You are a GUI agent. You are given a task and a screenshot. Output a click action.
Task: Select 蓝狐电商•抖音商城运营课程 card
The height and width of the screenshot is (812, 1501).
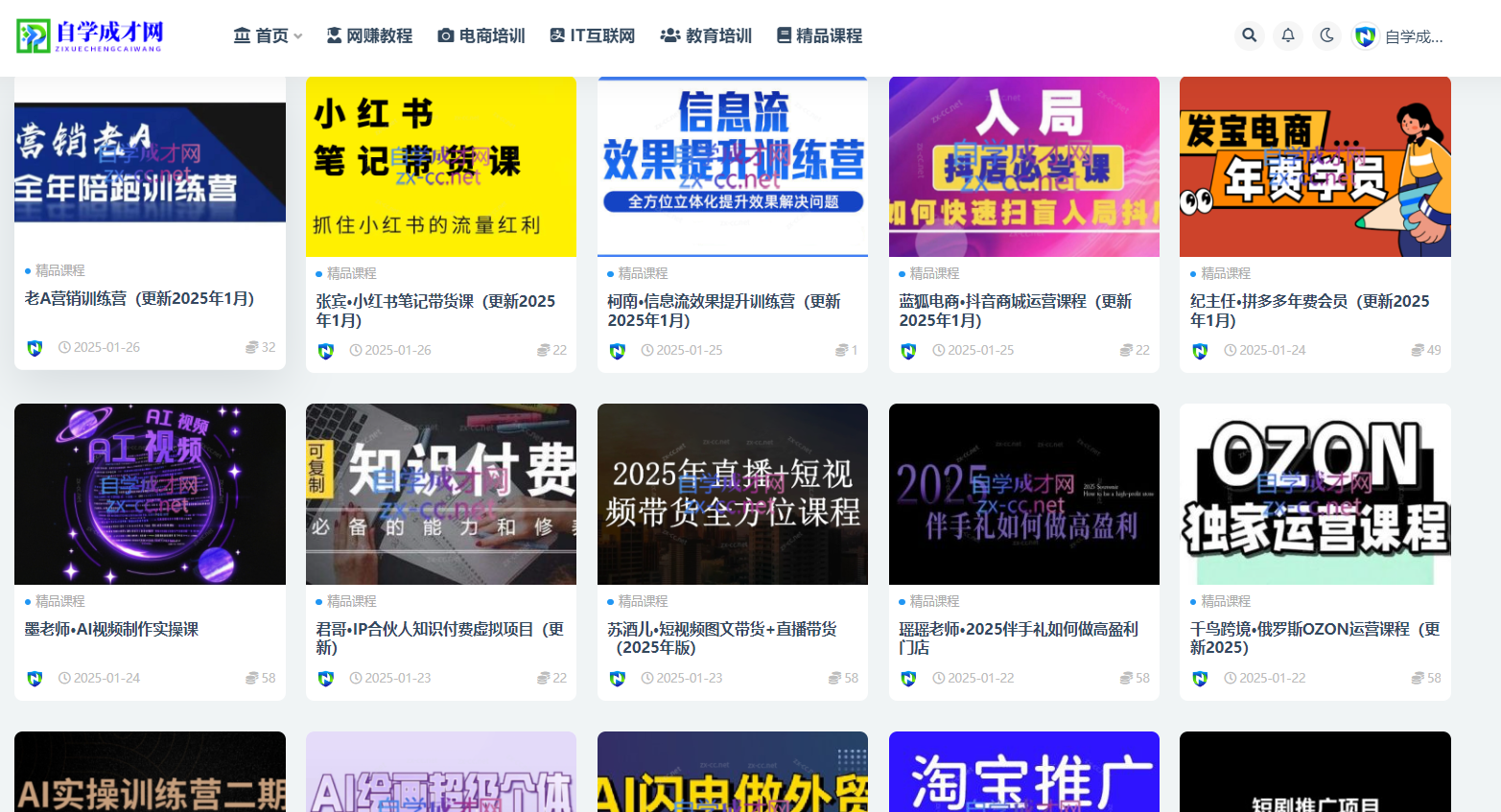(x=1015, y=310)
